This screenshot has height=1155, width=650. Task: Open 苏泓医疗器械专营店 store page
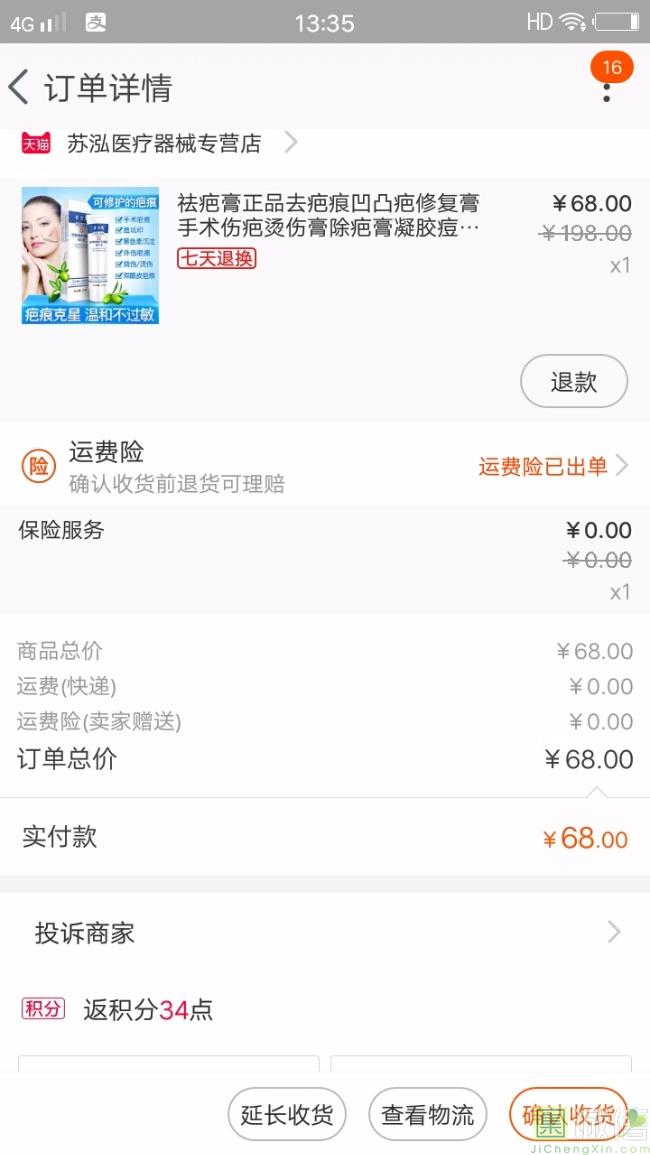(x=165, y=144)
